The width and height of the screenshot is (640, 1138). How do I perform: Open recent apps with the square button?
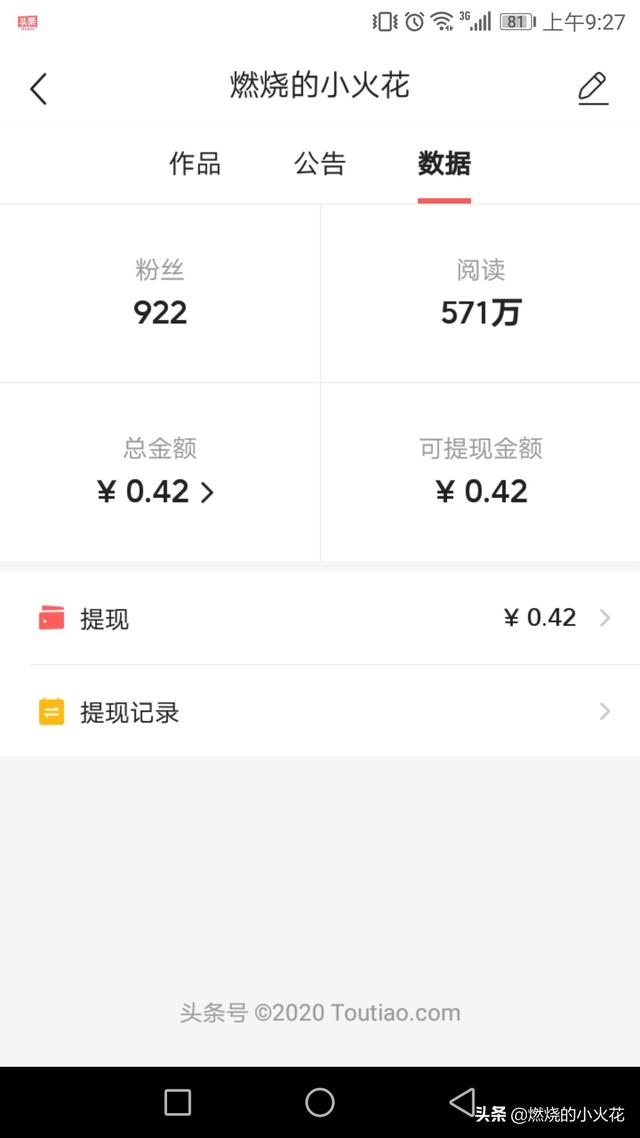point(178,1102)
